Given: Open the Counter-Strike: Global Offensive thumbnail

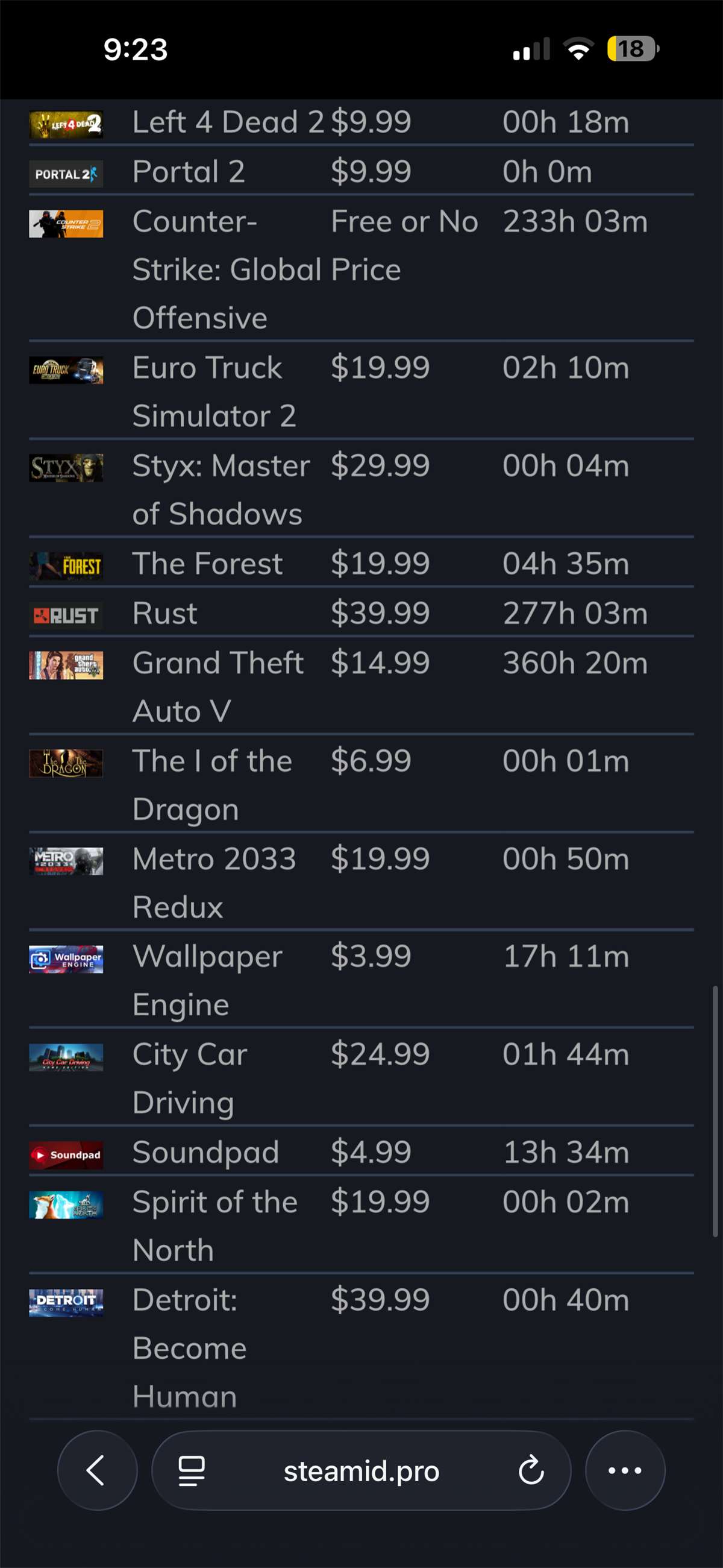Looking at the screenshot, I should 66,224.
